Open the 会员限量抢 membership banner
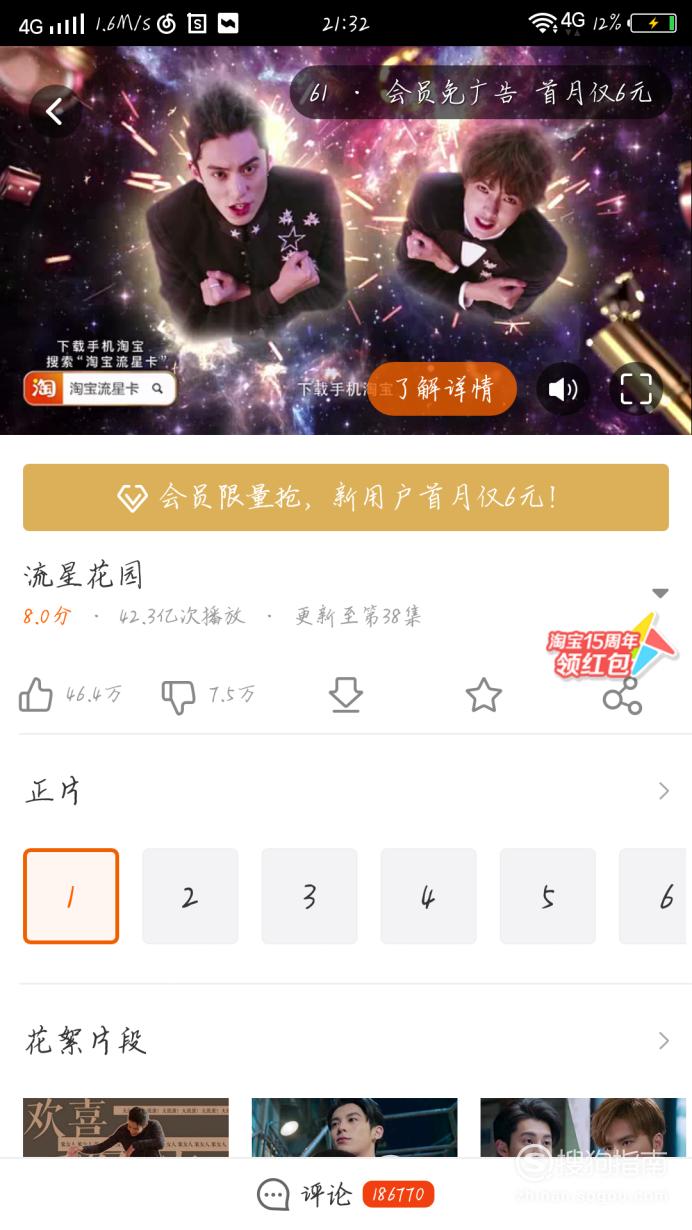 pos(346,497)
